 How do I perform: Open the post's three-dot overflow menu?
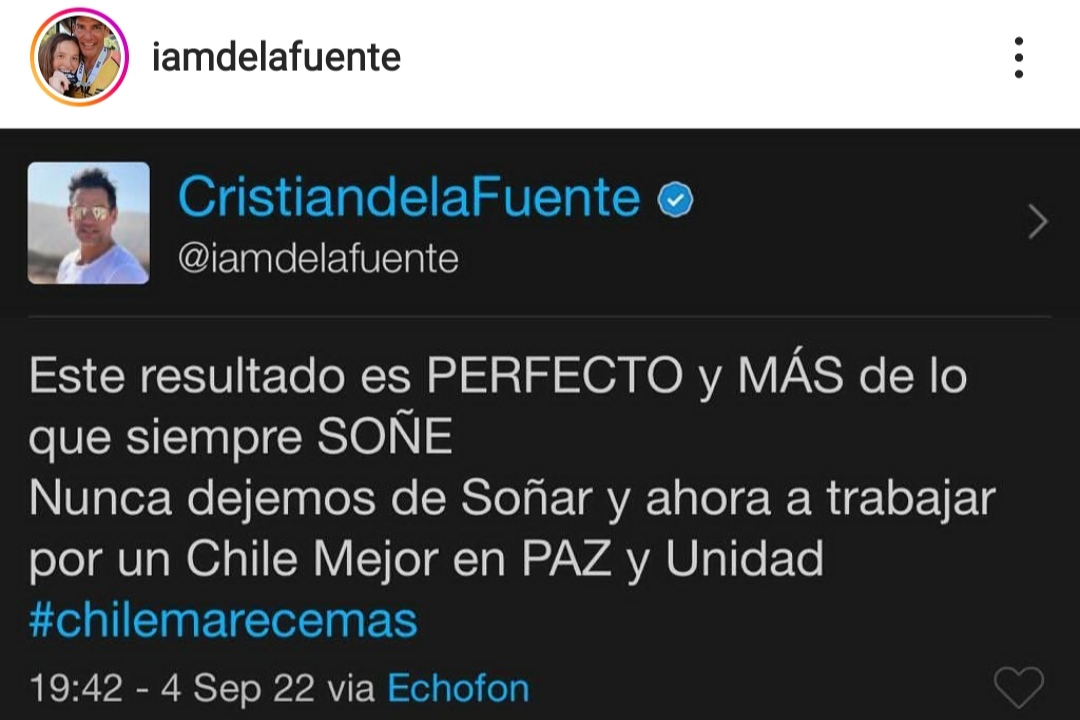click(1018, 58)
